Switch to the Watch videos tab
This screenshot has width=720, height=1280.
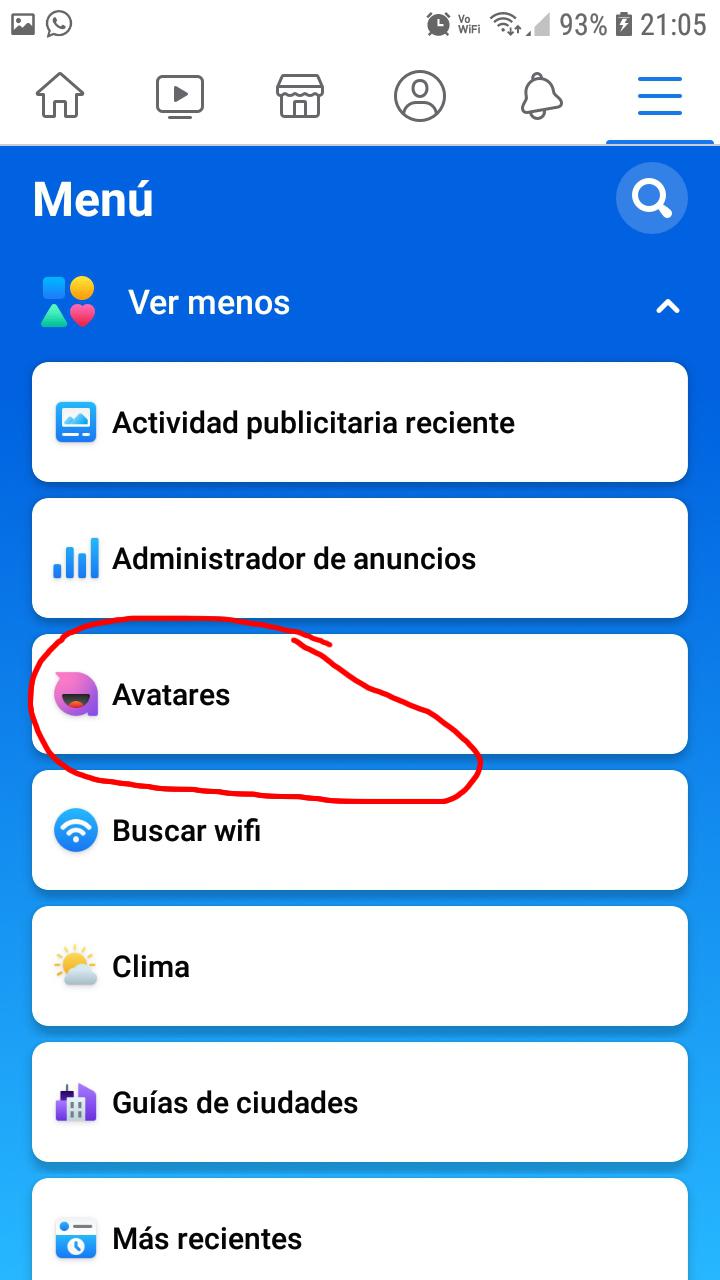point(180,97)
